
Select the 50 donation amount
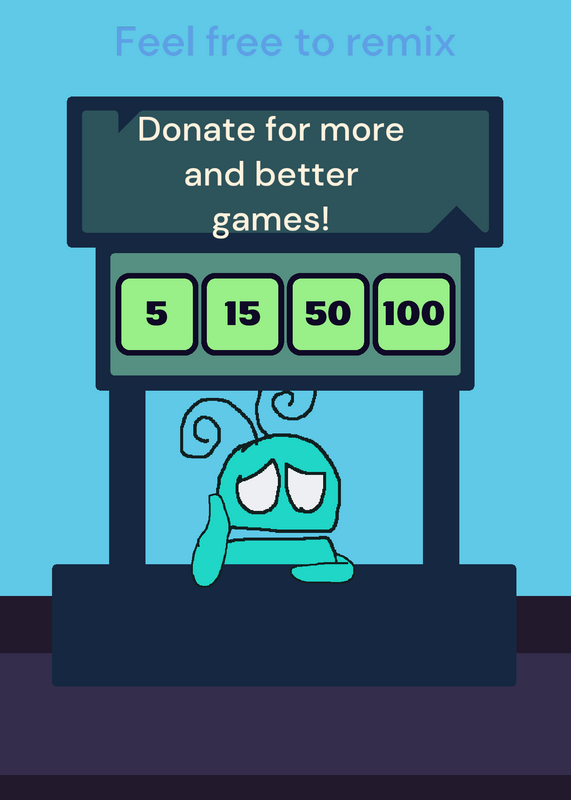click(x=328, y=314)
